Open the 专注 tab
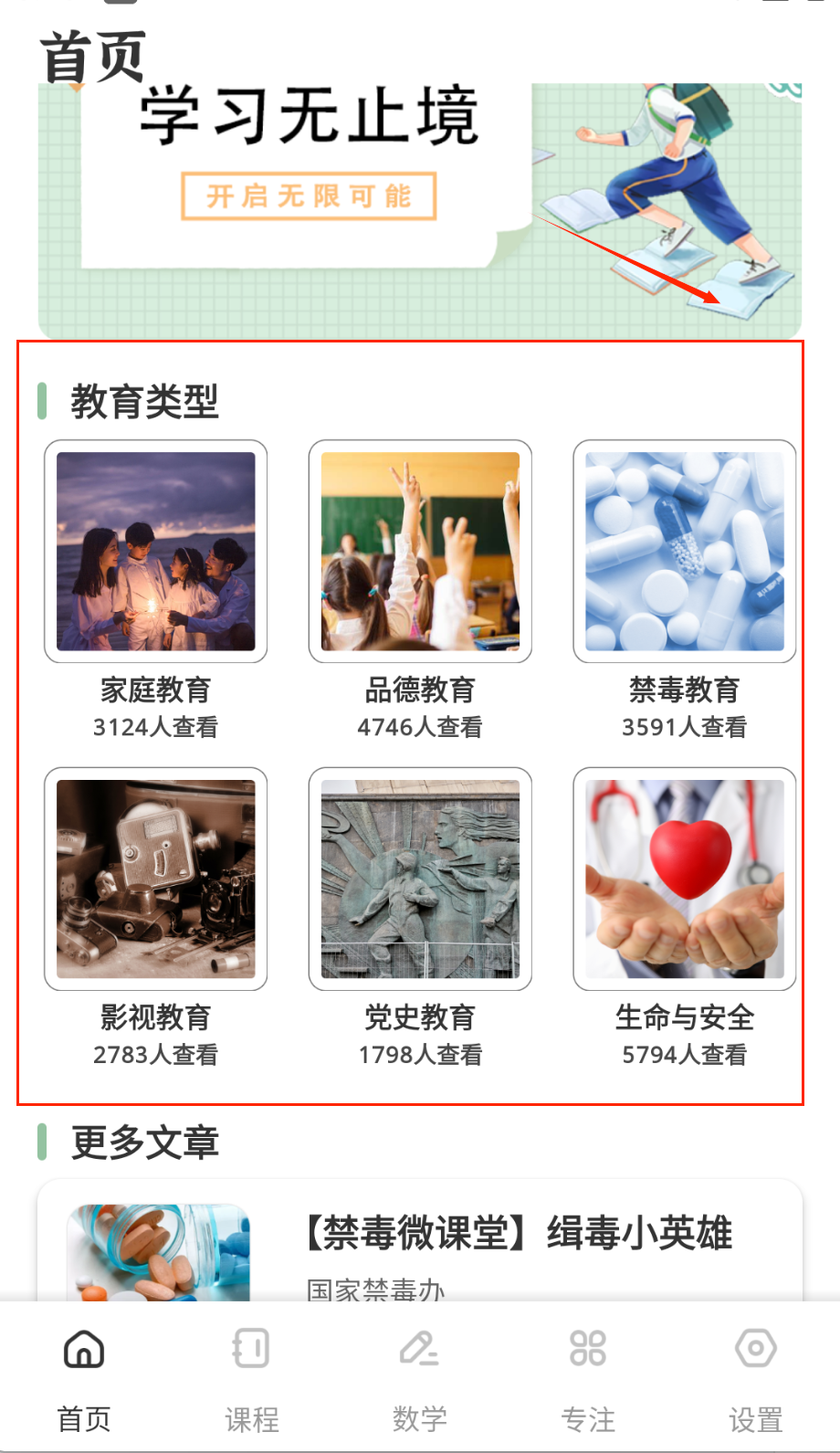Viewport: 840px width, 1453px height. click(x=587, y=1376)
